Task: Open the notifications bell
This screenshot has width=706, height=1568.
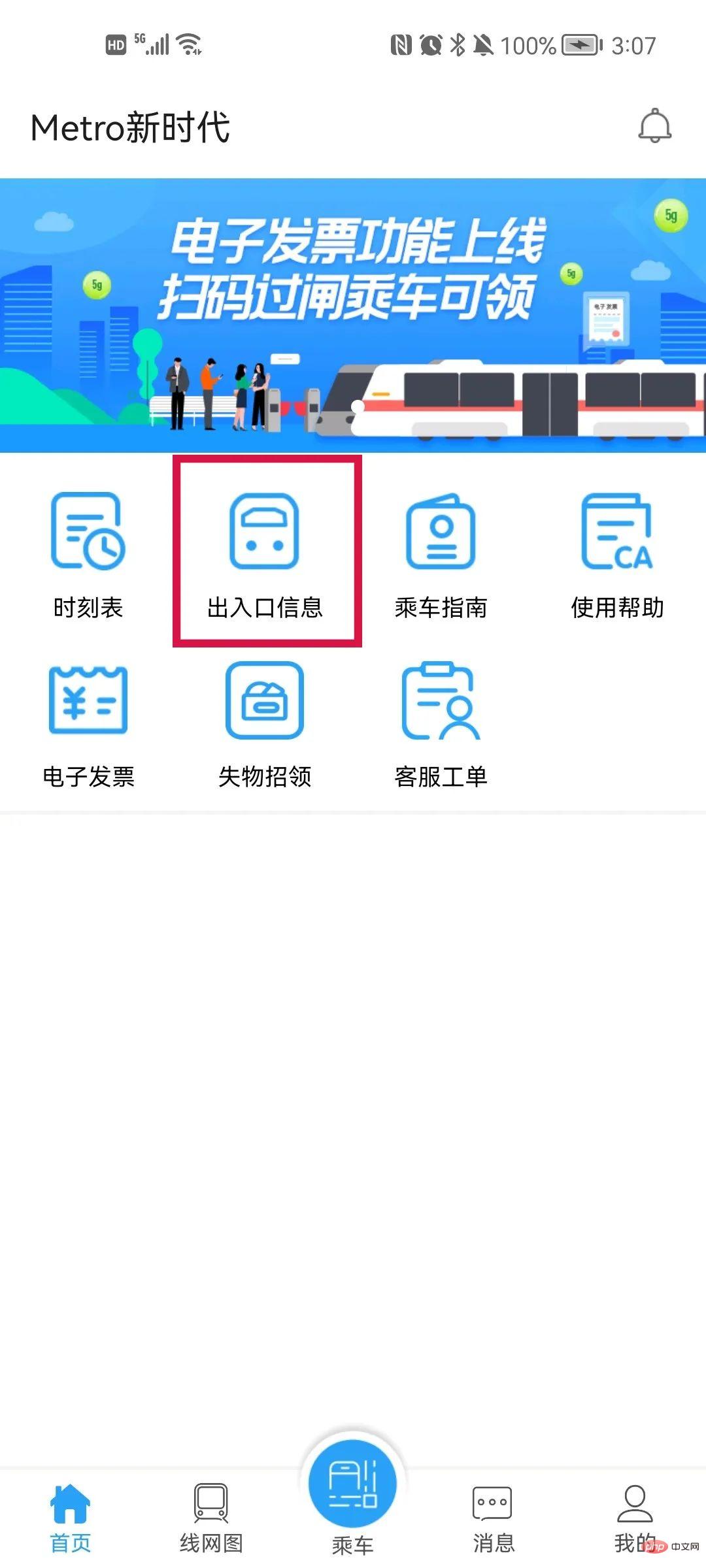Action: click(x=654, y=126)
